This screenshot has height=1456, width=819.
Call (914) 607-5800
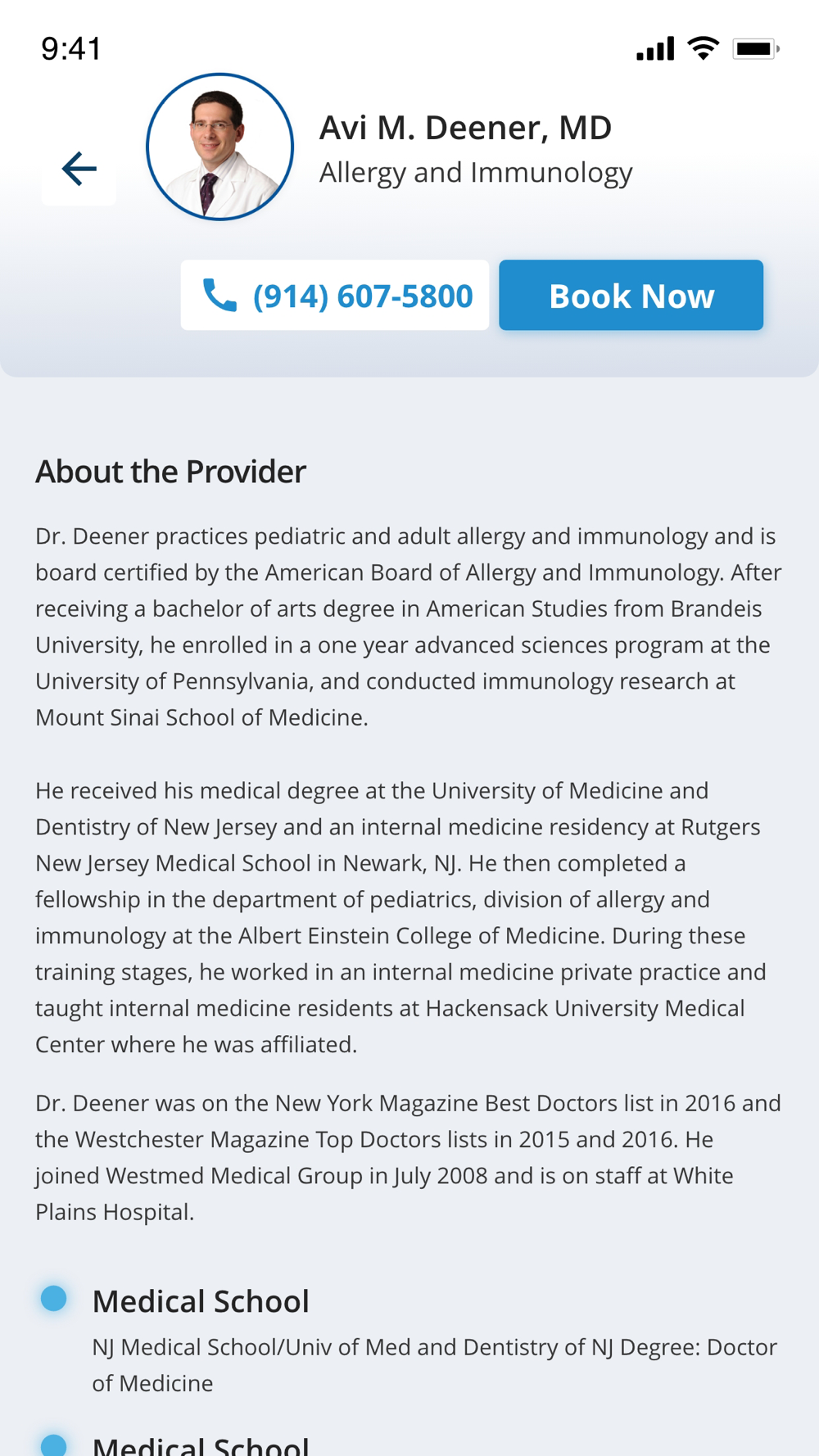[x=335, y=296]
